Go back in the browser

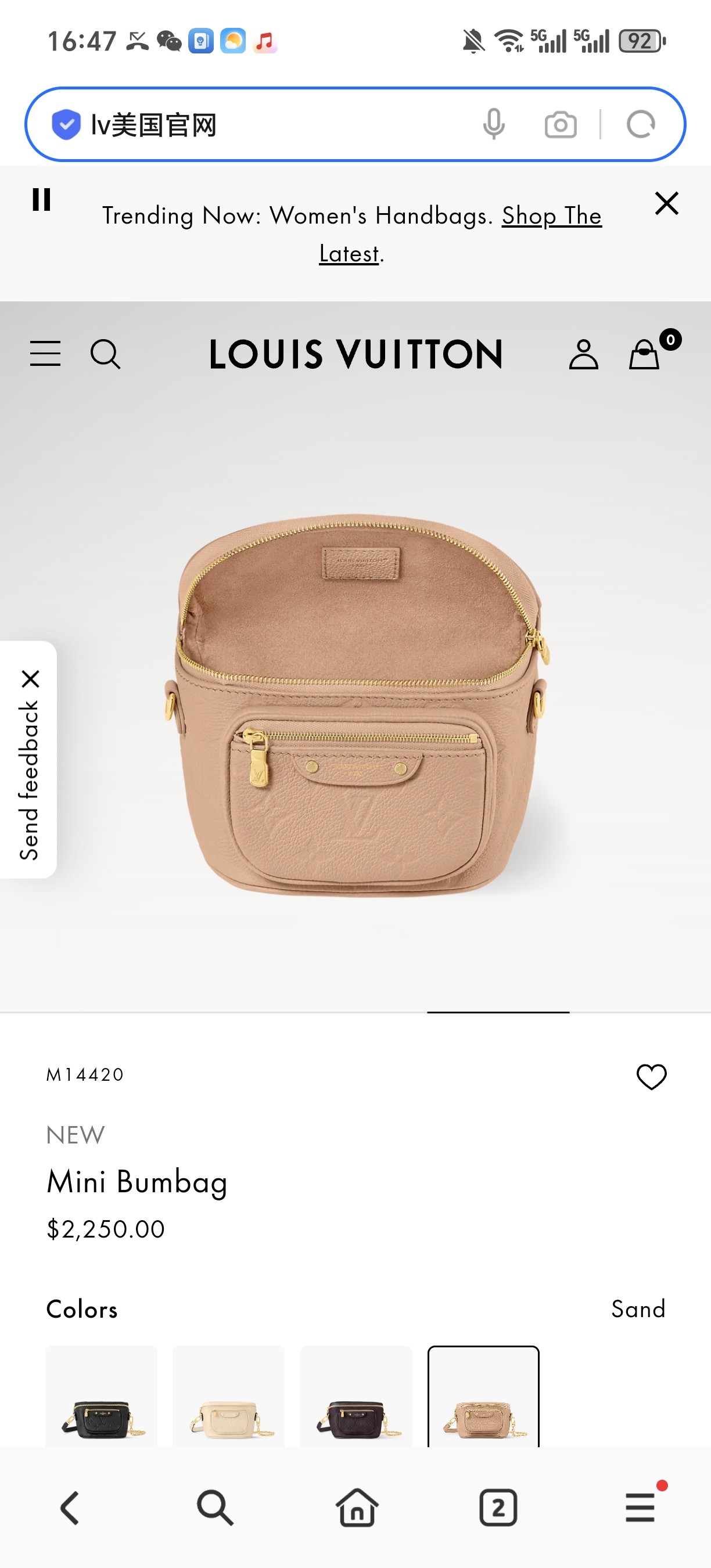(71, 1508)
